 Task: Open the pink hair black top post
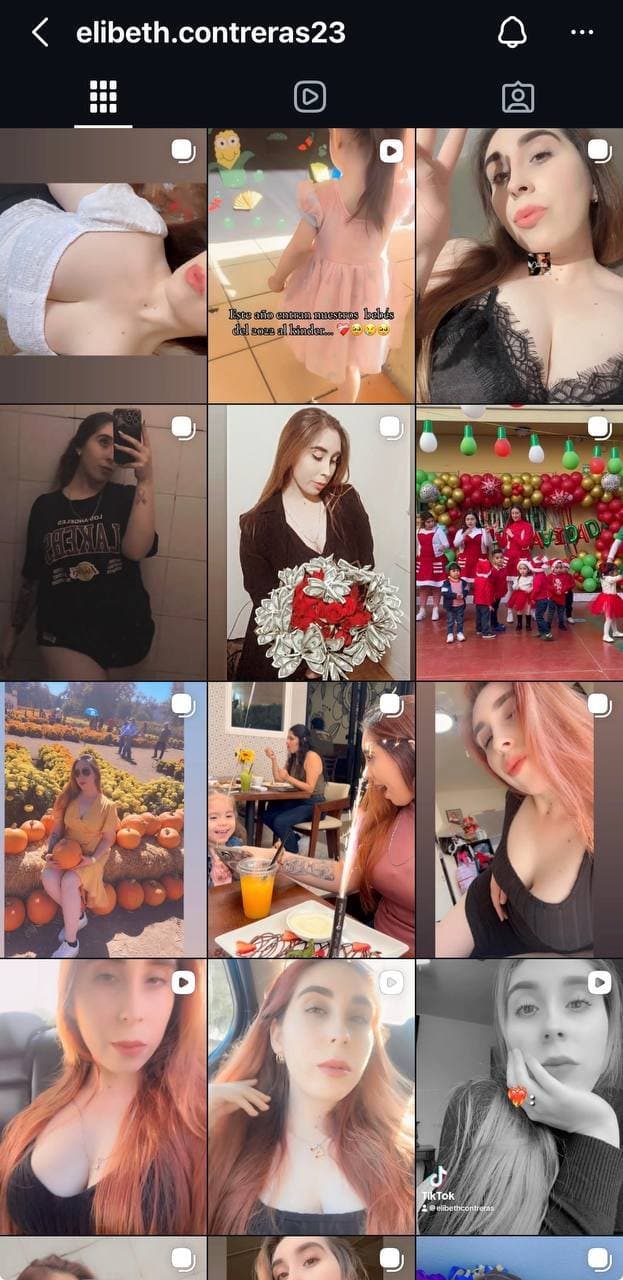[519, 819]
